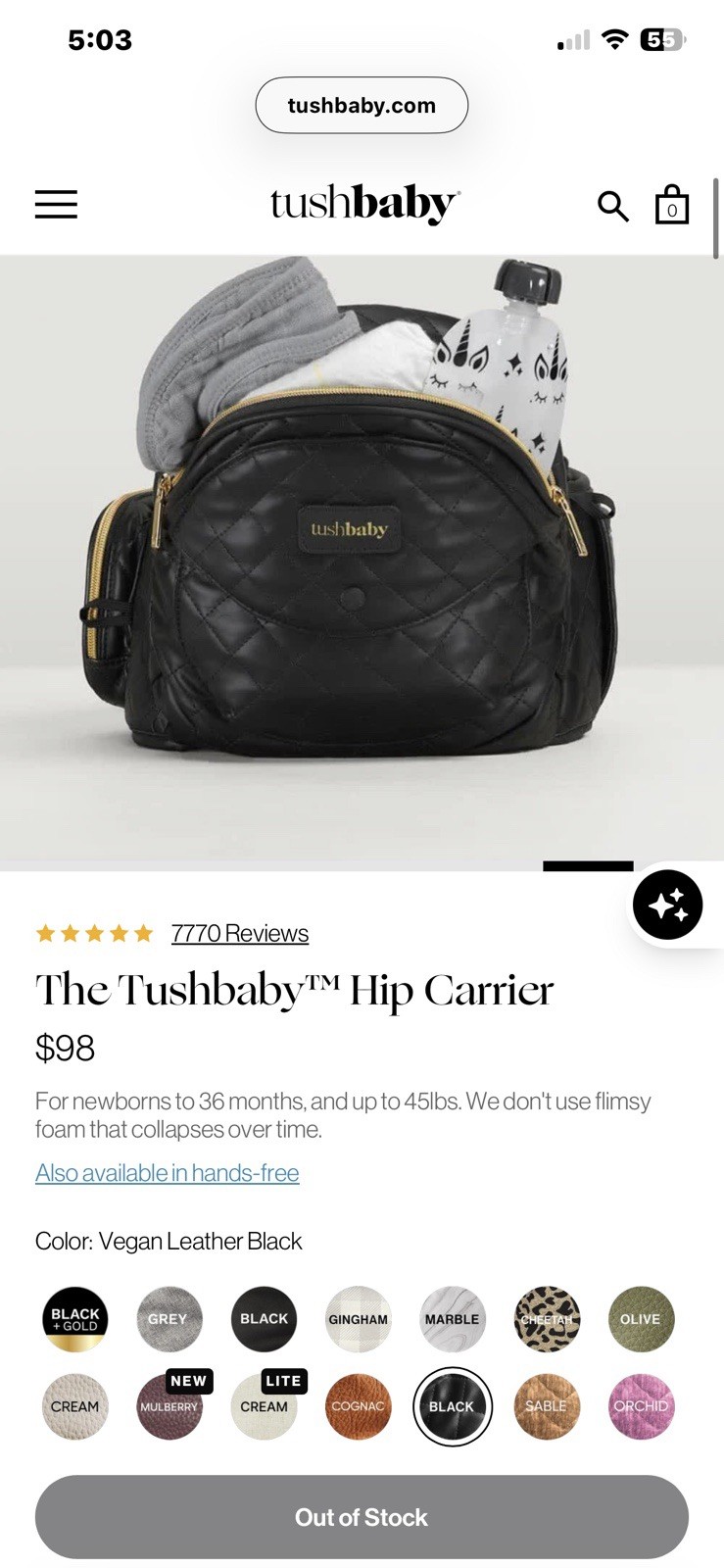Screen dimensions: 724x1568
Task: Read the 7770 Reviews
Action: 239,933
